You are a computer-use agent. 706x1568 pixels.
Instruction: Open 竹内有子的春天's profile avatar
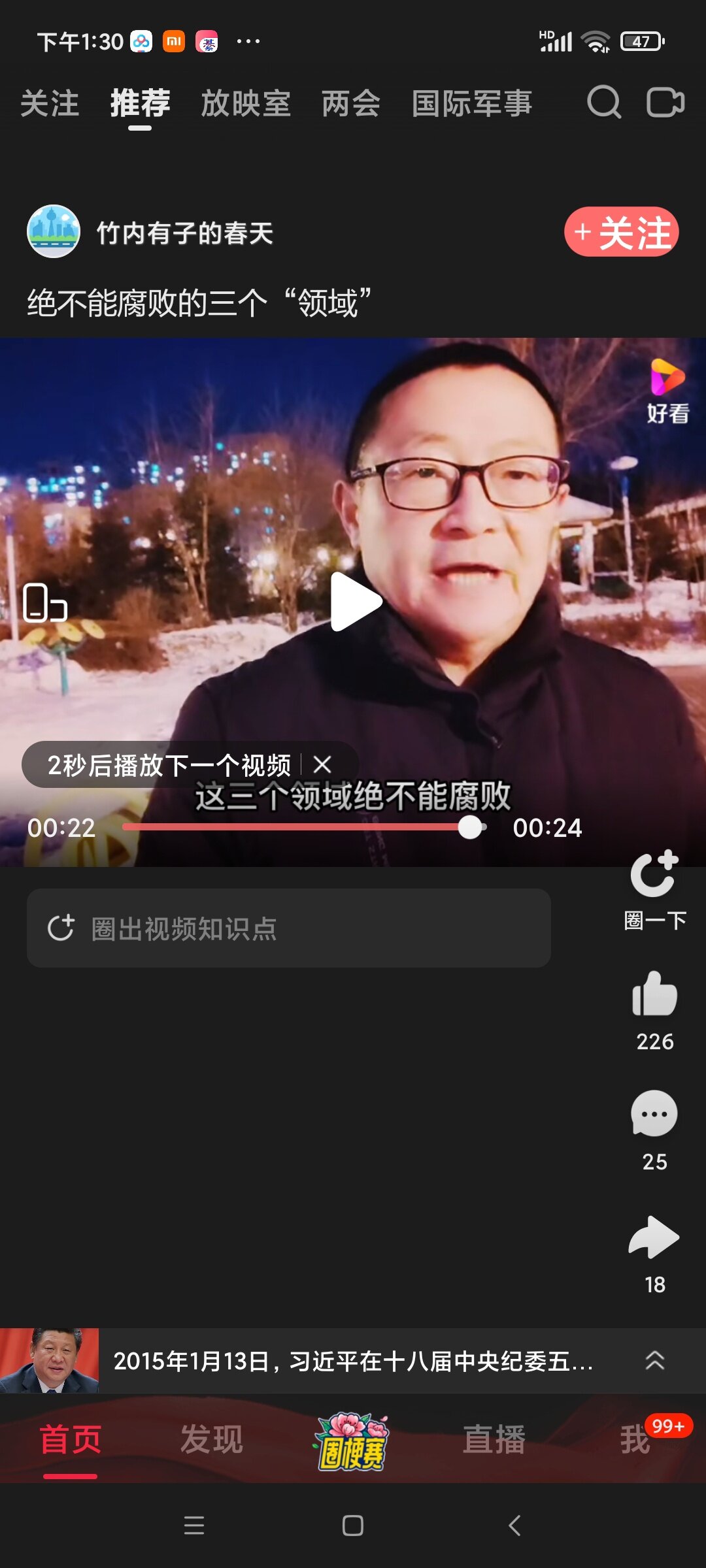pyautogui.click(x=54, y=231)
